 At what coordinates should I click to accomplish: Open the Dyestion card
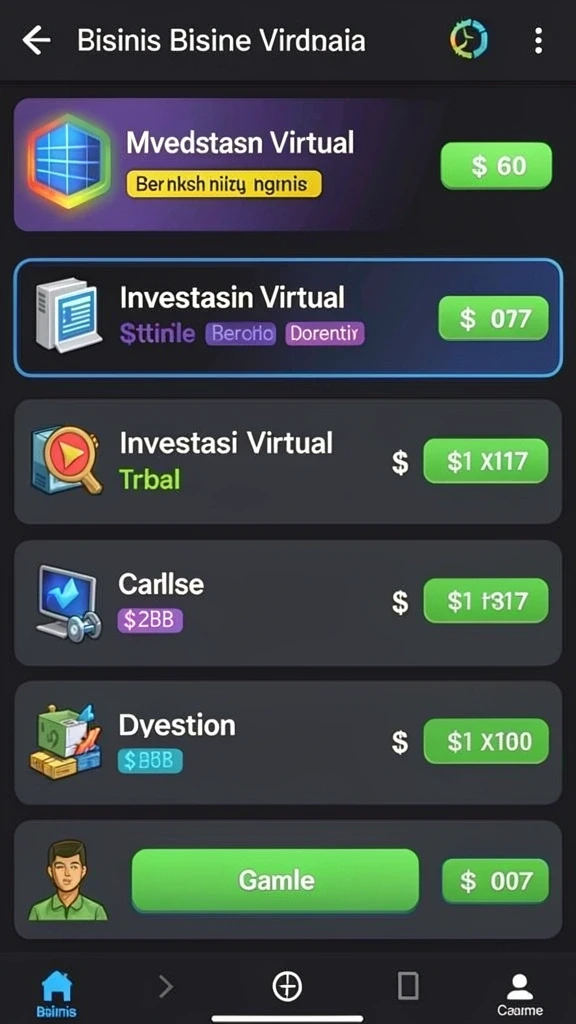(x=287, y=743)
